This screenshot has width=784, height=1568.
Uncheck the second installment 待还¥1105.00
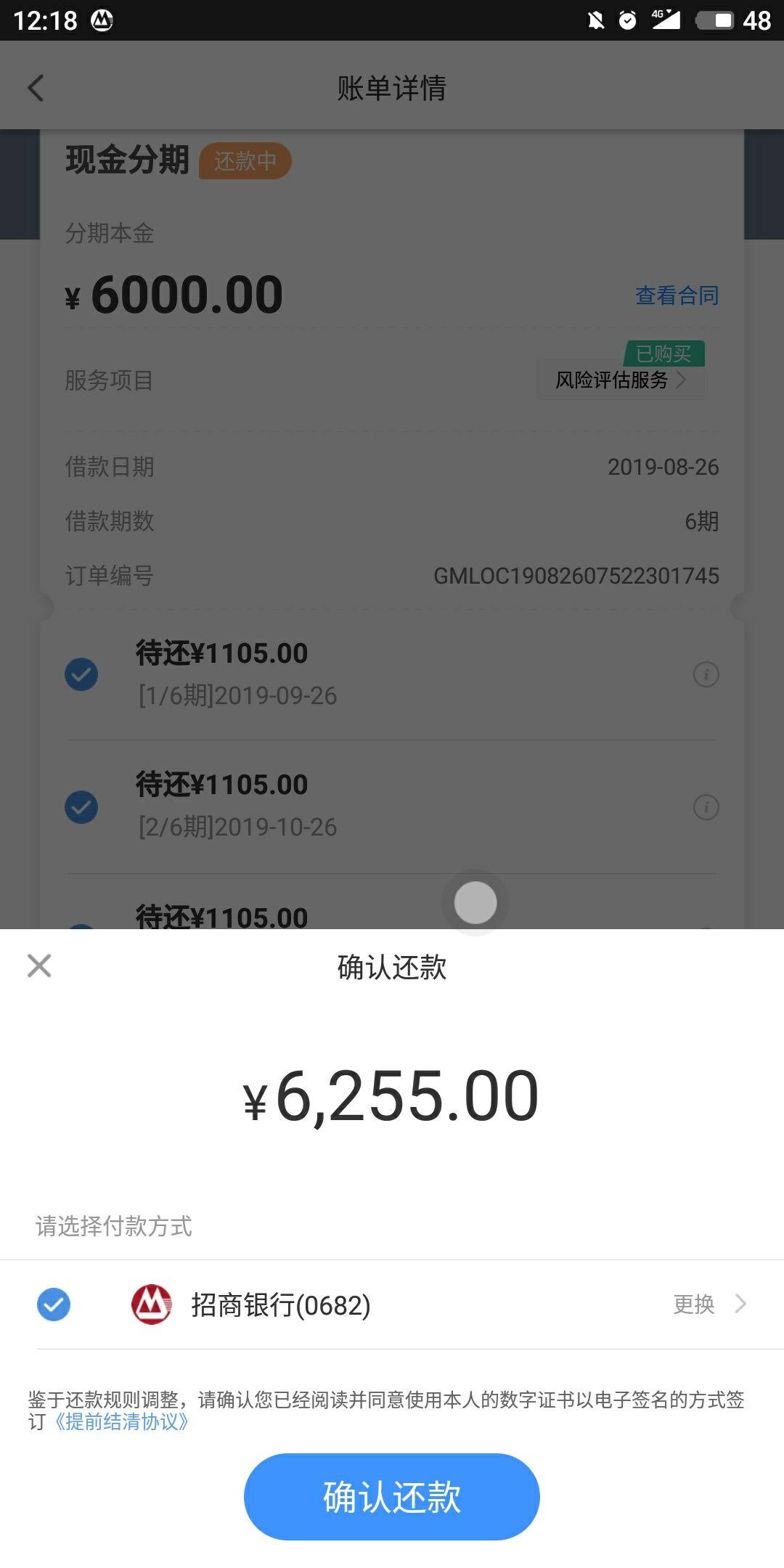click(81, 806)
